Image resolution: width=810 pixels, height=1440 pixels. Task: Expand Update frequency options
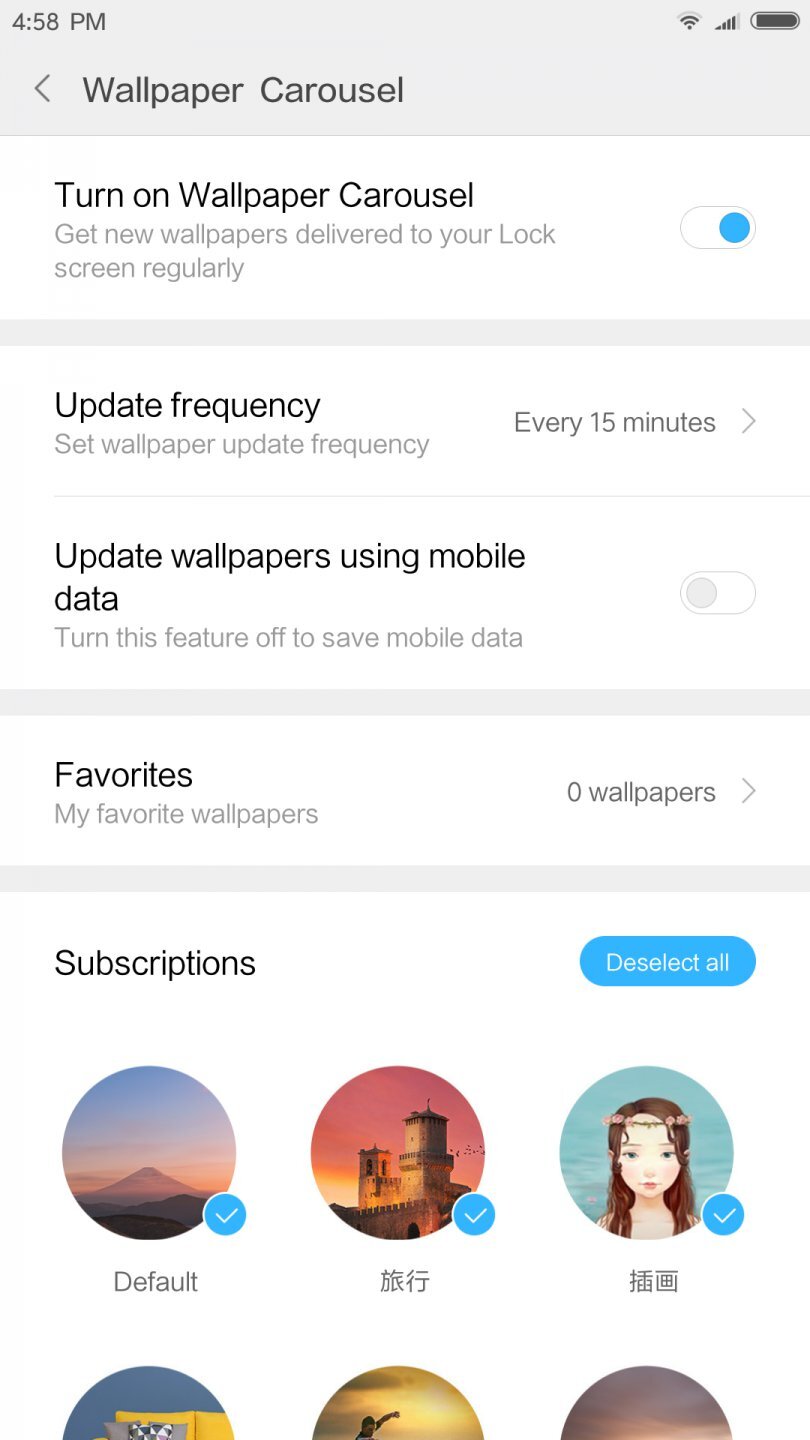point(405,421)
